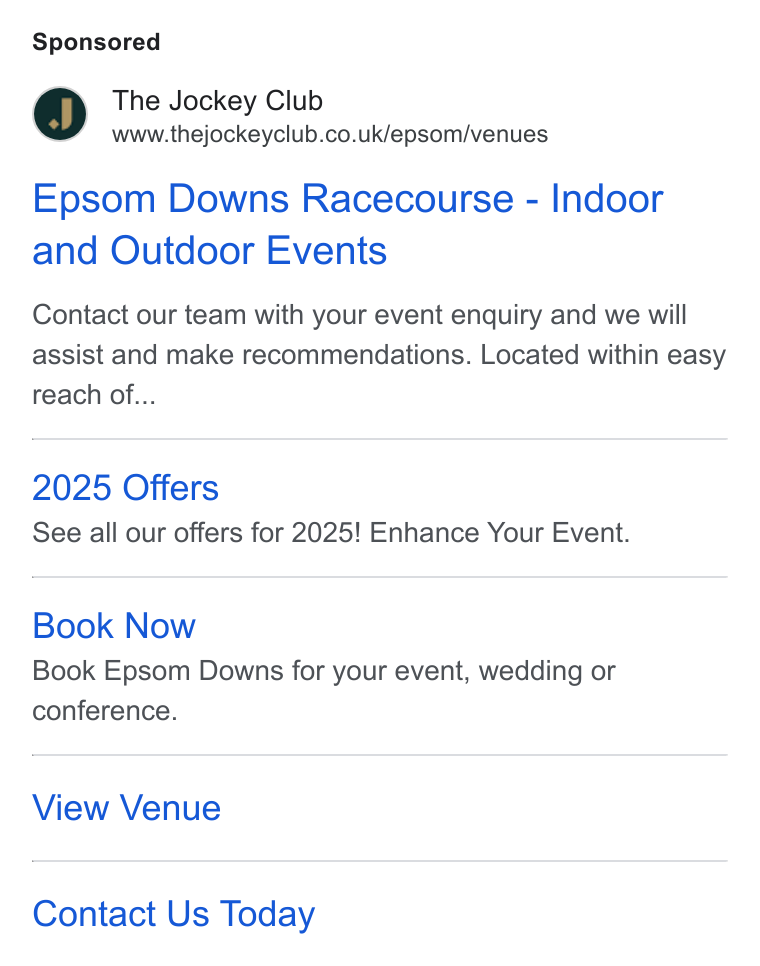This screenshot has width=760, height=966.
Task: Open the 2025 Offers sitelink
Action: point(125,488)
